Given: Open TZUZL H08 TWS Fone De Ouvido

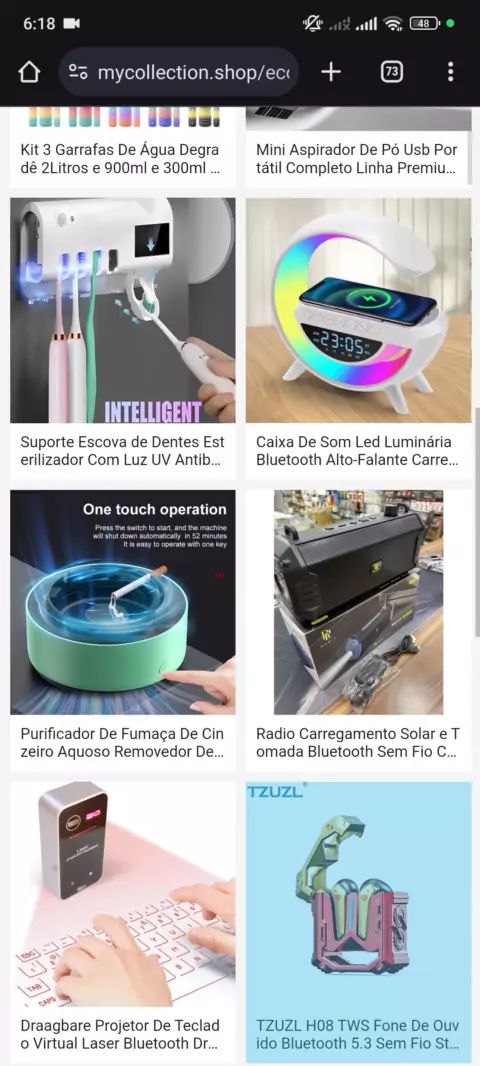Looking at the screenshot, I should click(x=358, y=923).
